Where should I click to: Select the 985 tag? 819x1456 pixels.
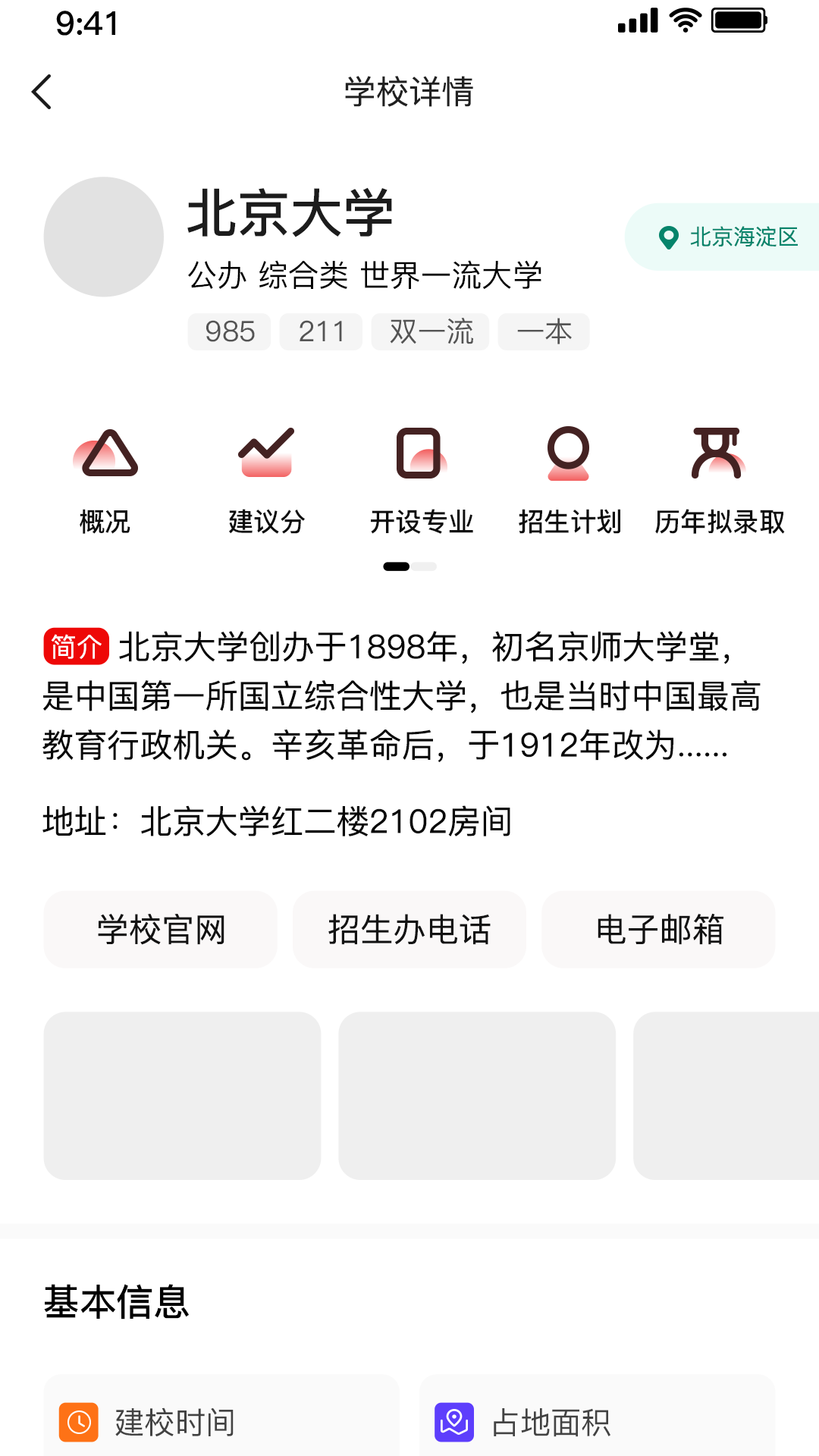(x=229, y=331)
